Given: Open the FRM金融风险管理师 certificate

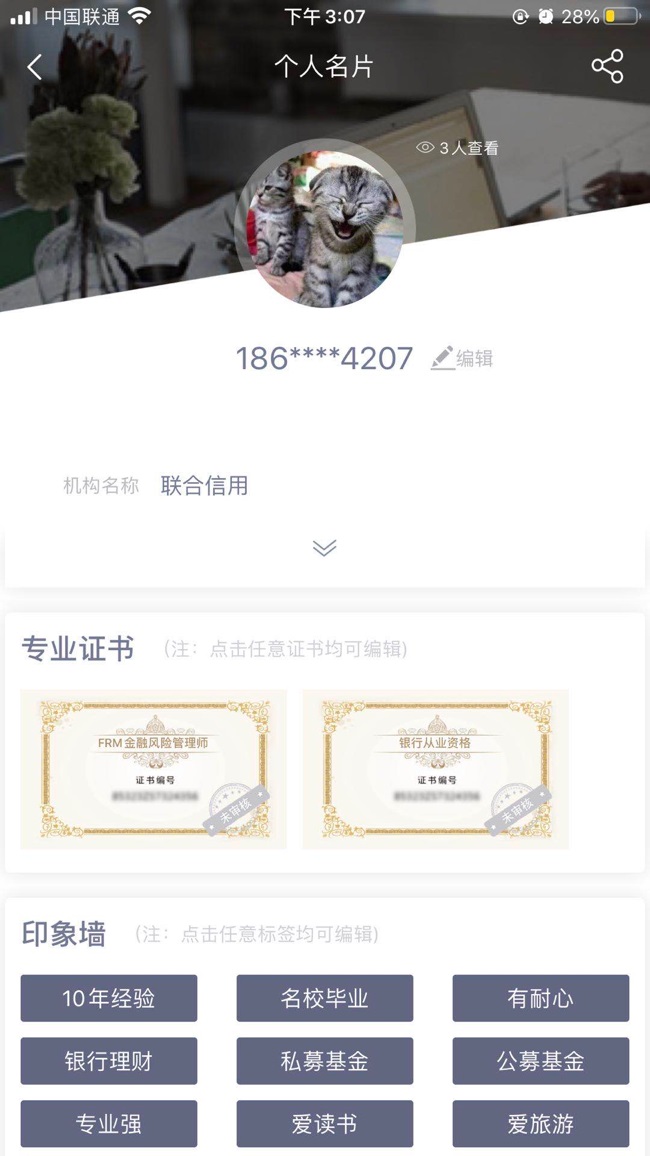Looking at the screenshot, I should (153, 769).
